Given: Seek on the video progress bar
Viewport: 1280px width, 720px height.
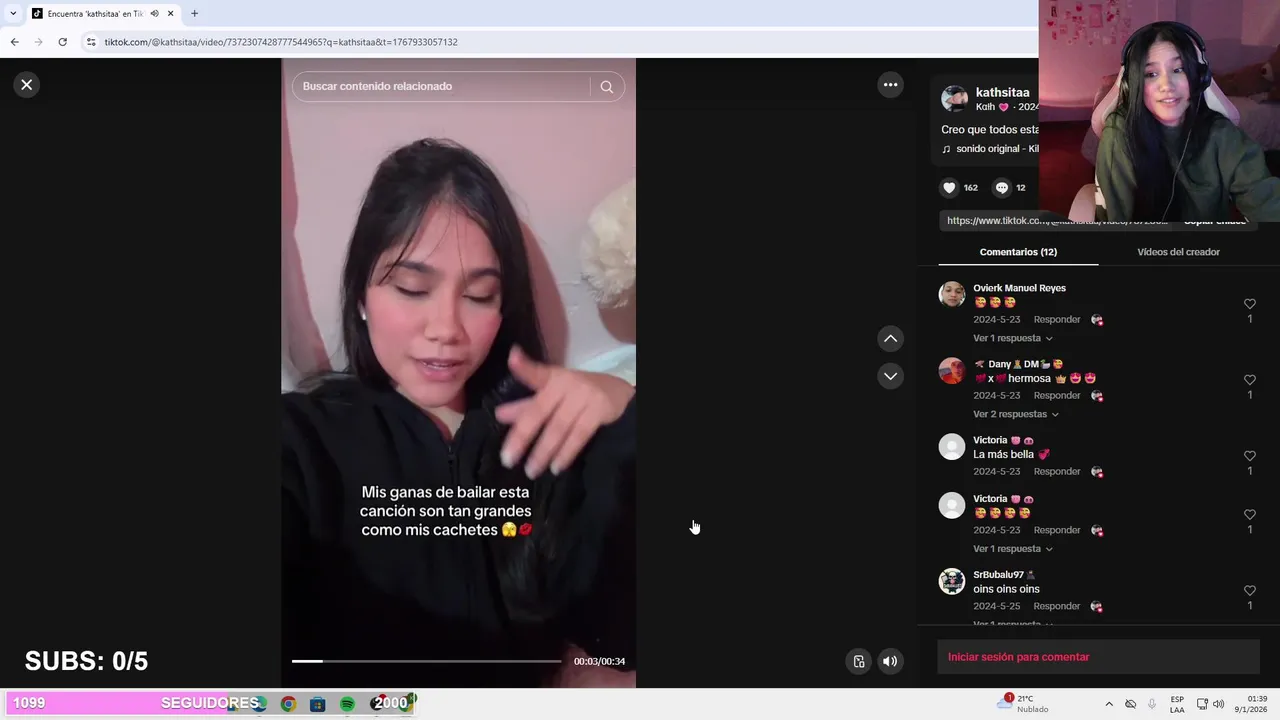Looking at the screenshot, I should [427, 661].
